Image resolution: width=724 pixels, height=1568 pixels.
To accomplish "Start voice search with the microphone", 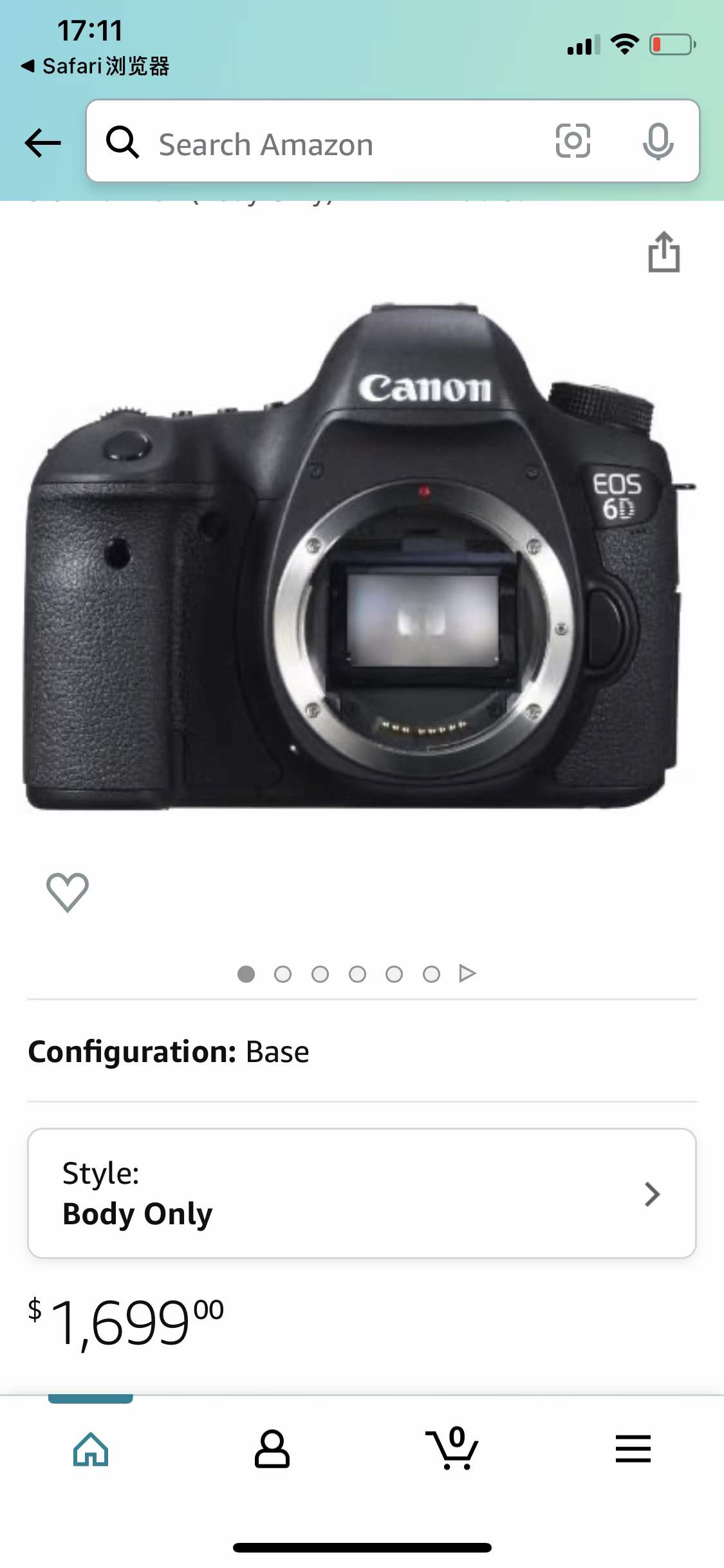I will pos(658,141).
